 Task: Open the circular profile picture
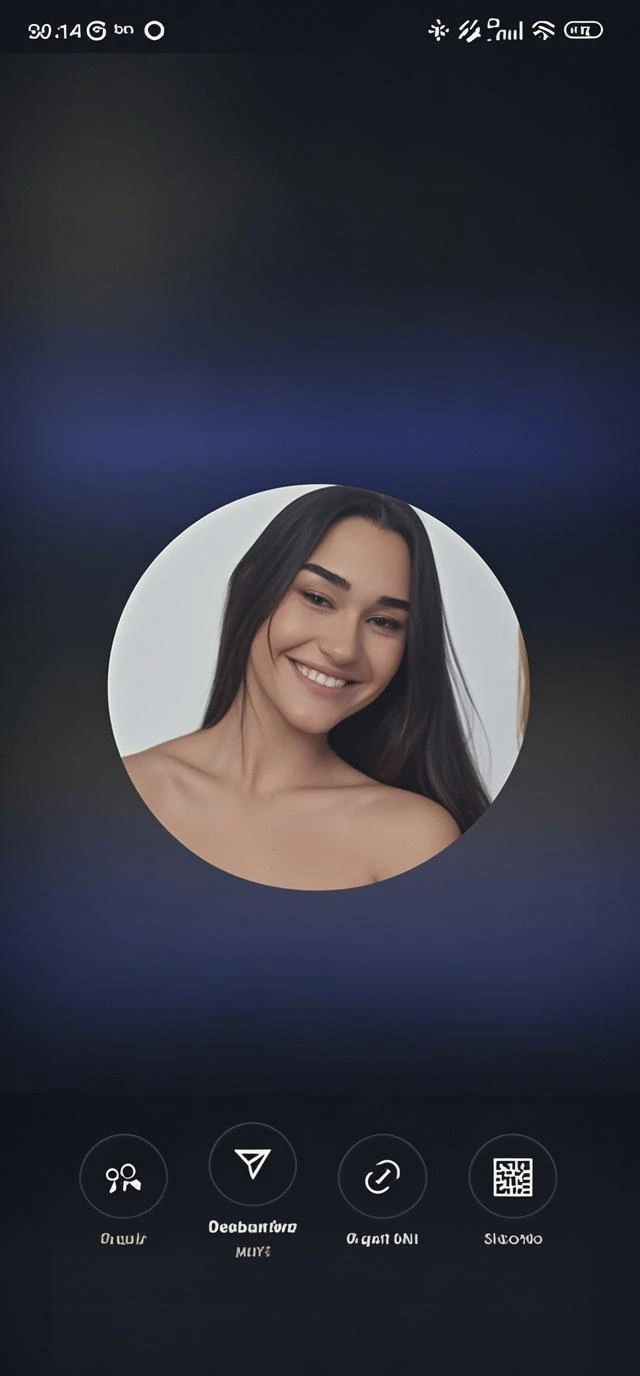coord(318,687)
